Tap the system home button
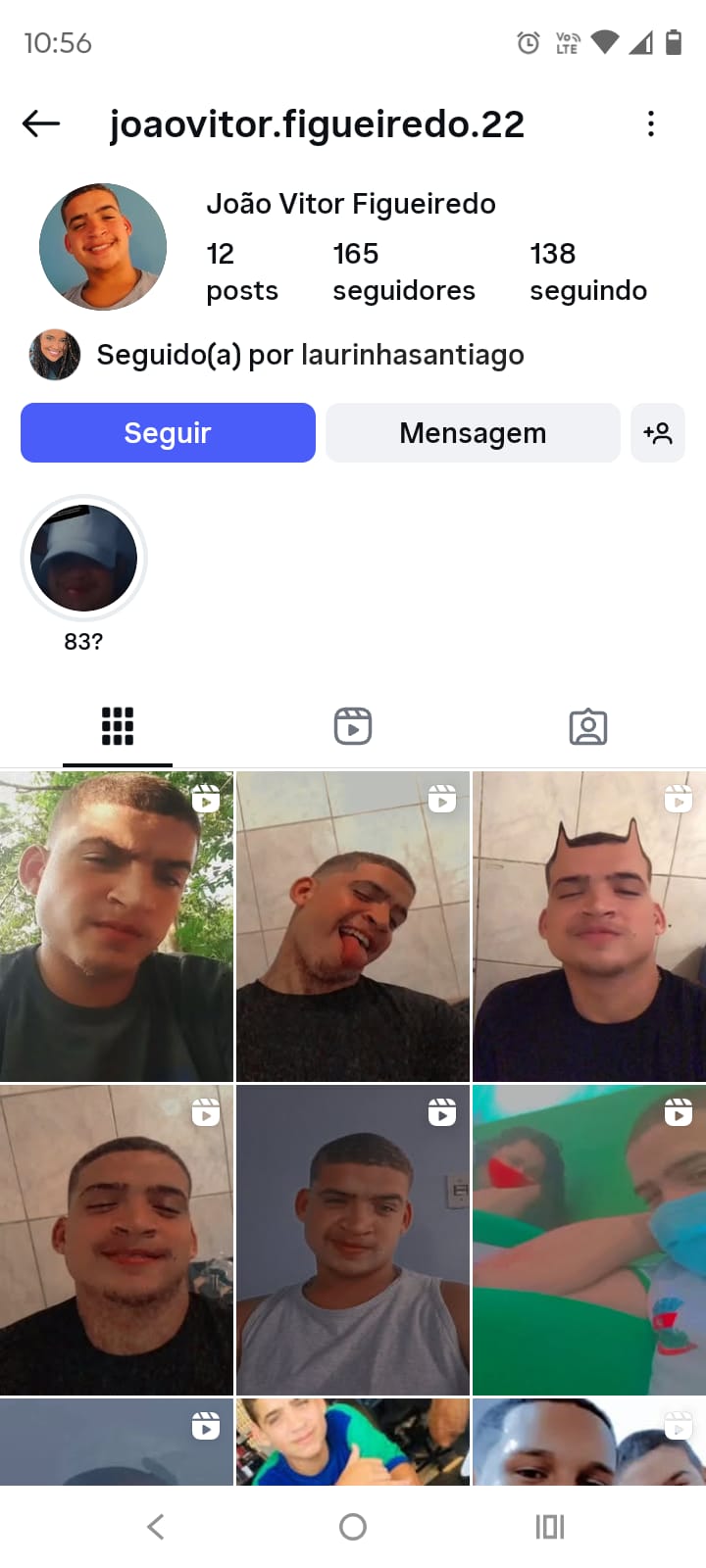The width and height of the screenshot is (706, 1568). tap(353, 1527)
